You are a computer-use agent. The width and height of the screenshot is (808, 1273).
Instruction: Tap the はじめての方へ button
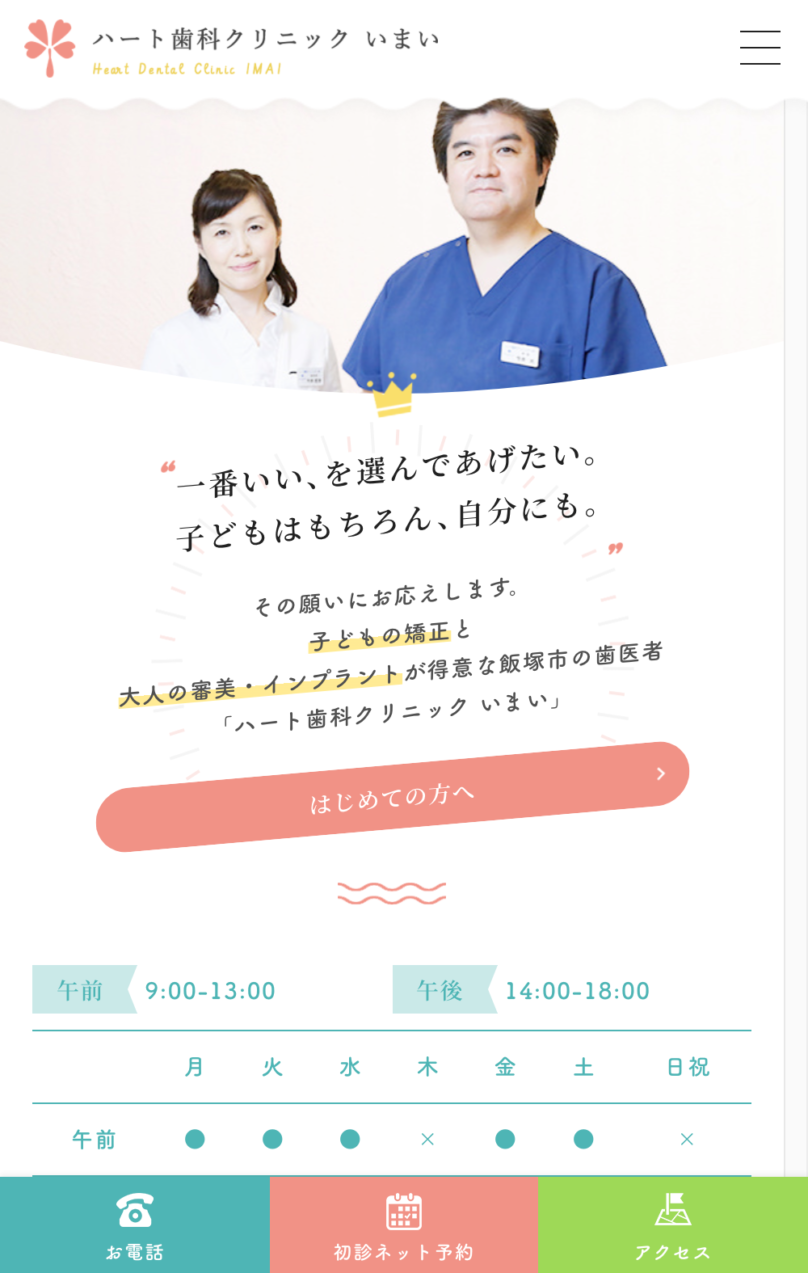pyautogui.click(x=392, y=797)
